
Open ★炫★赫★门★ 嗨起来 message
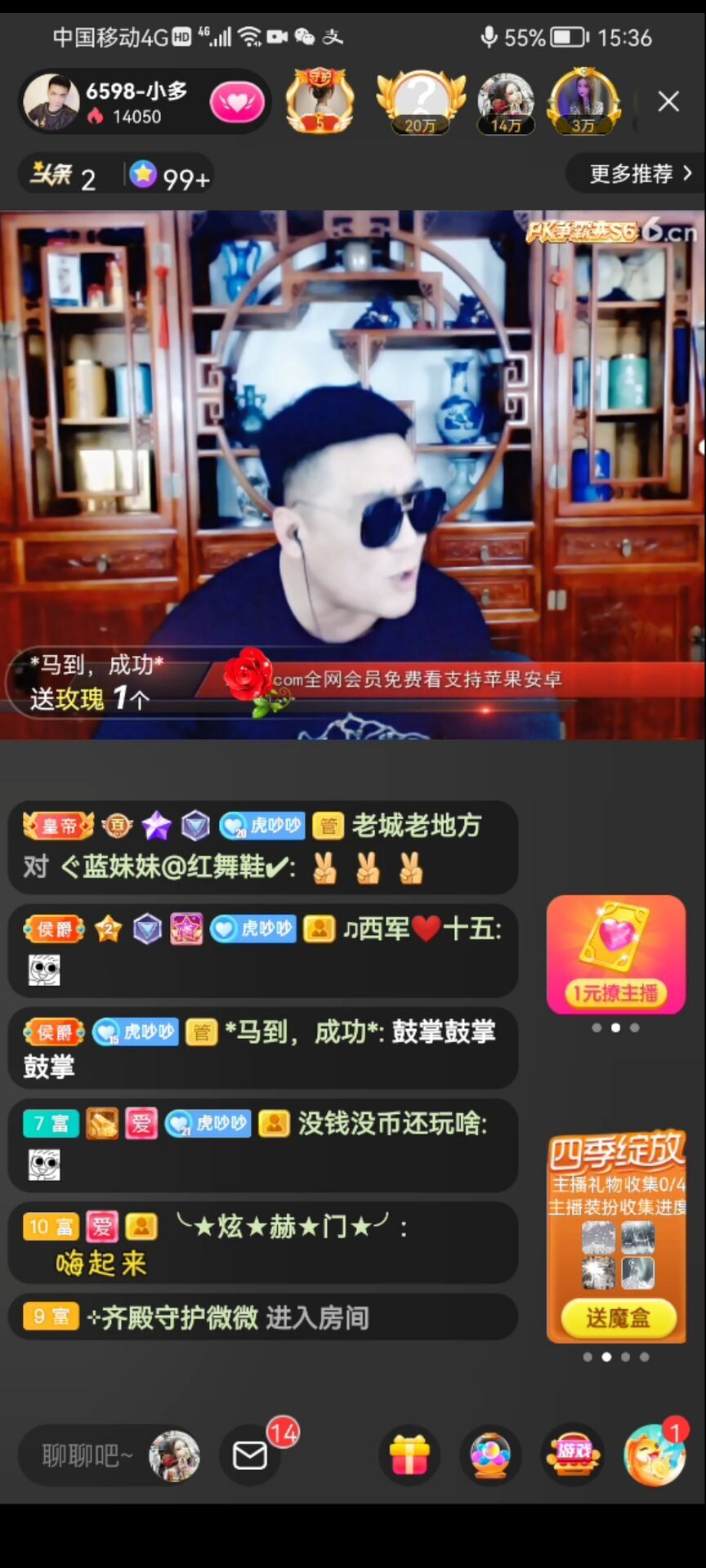point(261,1242)
